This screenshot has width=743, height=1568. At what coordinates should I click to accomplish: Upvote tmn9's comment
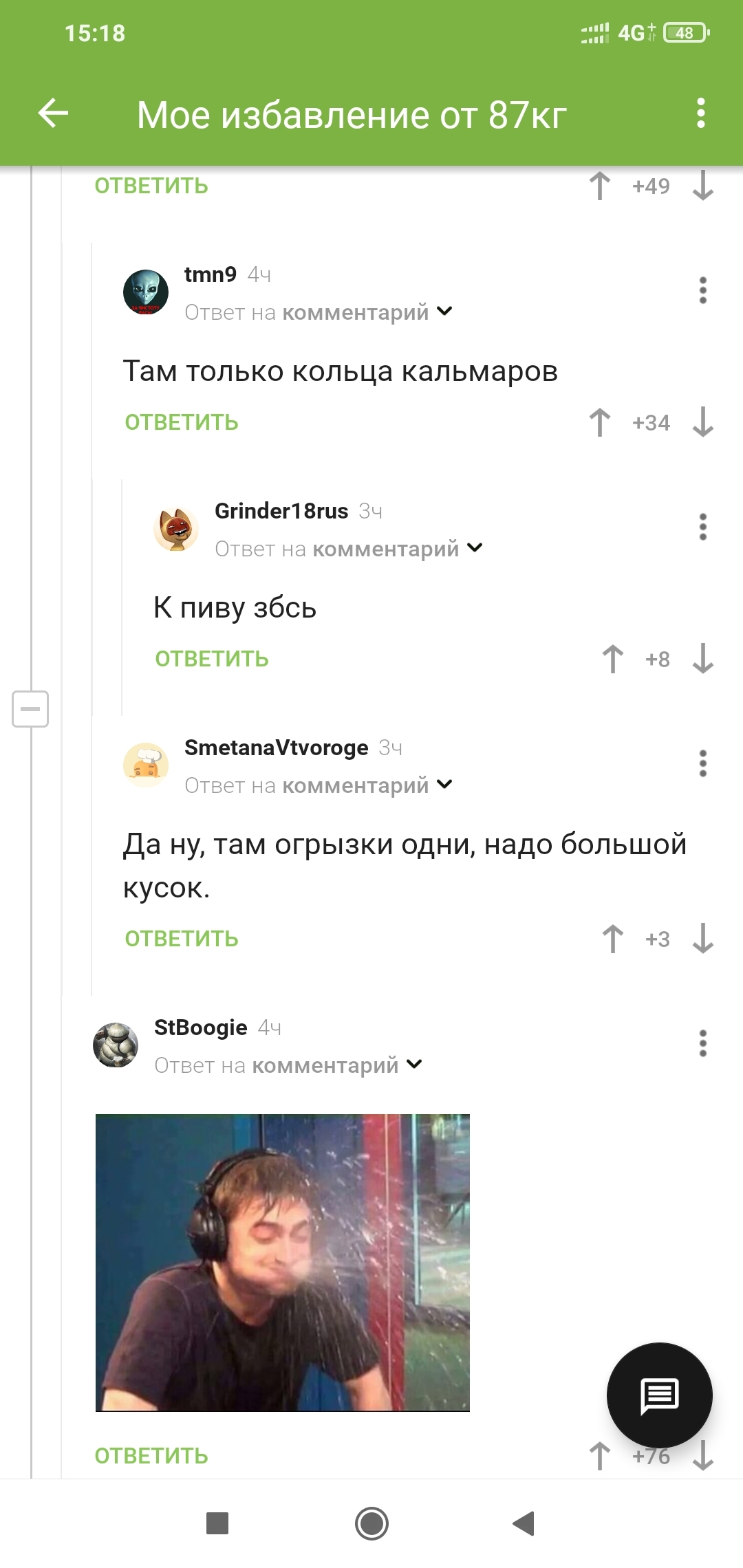tap(599, 422)
